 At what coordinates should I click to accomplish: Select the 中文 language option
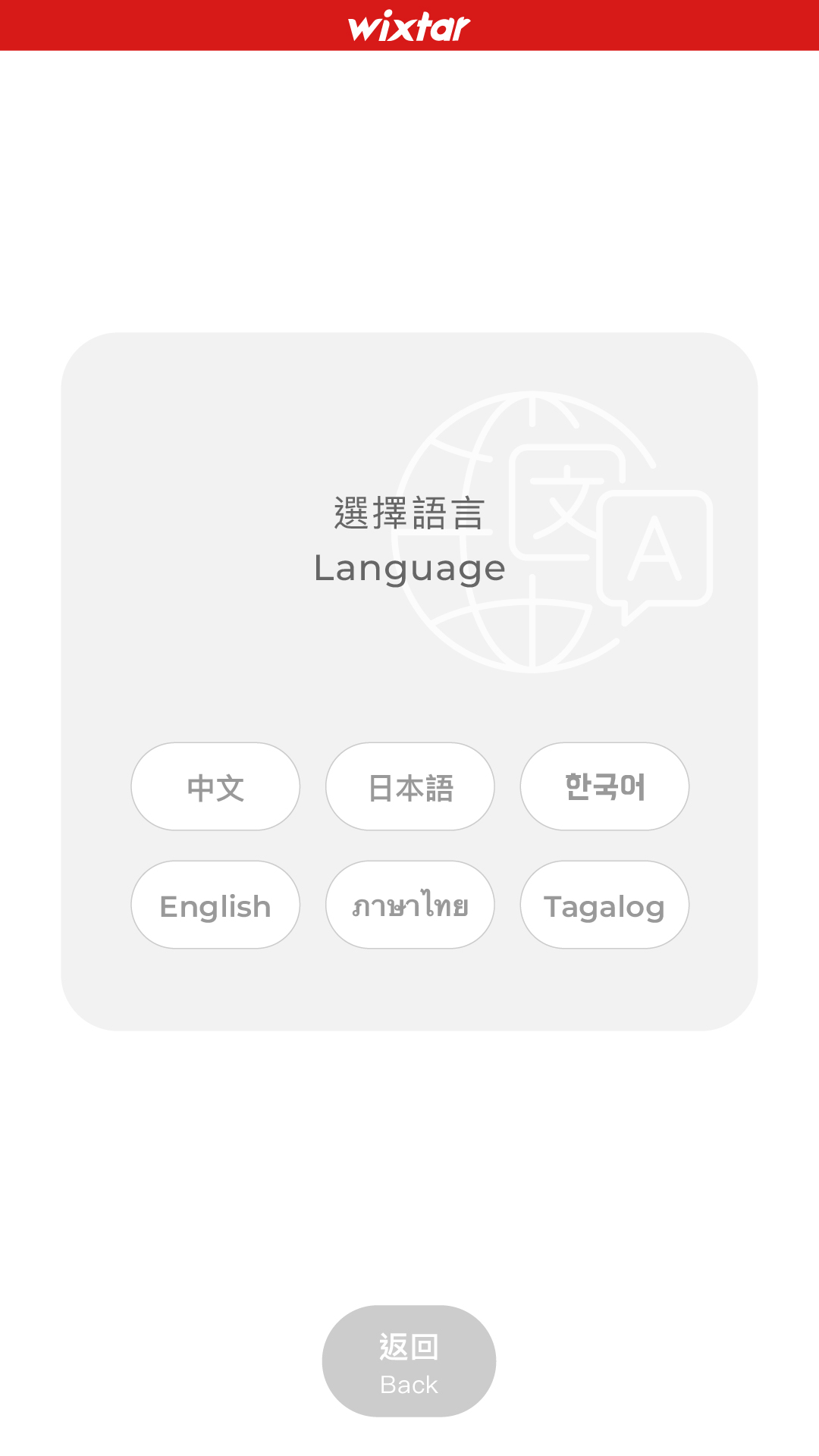point(215,786)
